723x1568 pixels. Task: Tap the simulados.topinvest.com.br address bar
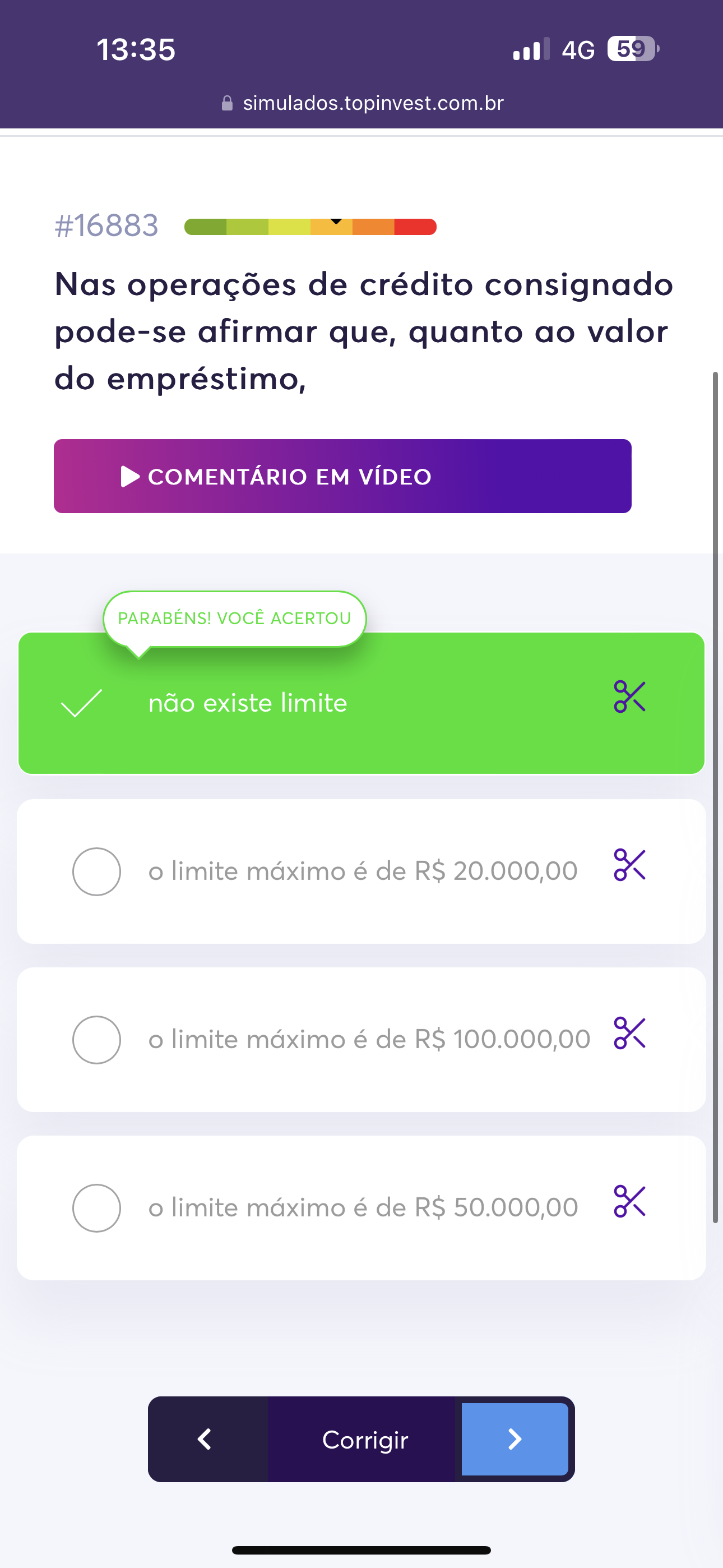(x=361, y=103)
